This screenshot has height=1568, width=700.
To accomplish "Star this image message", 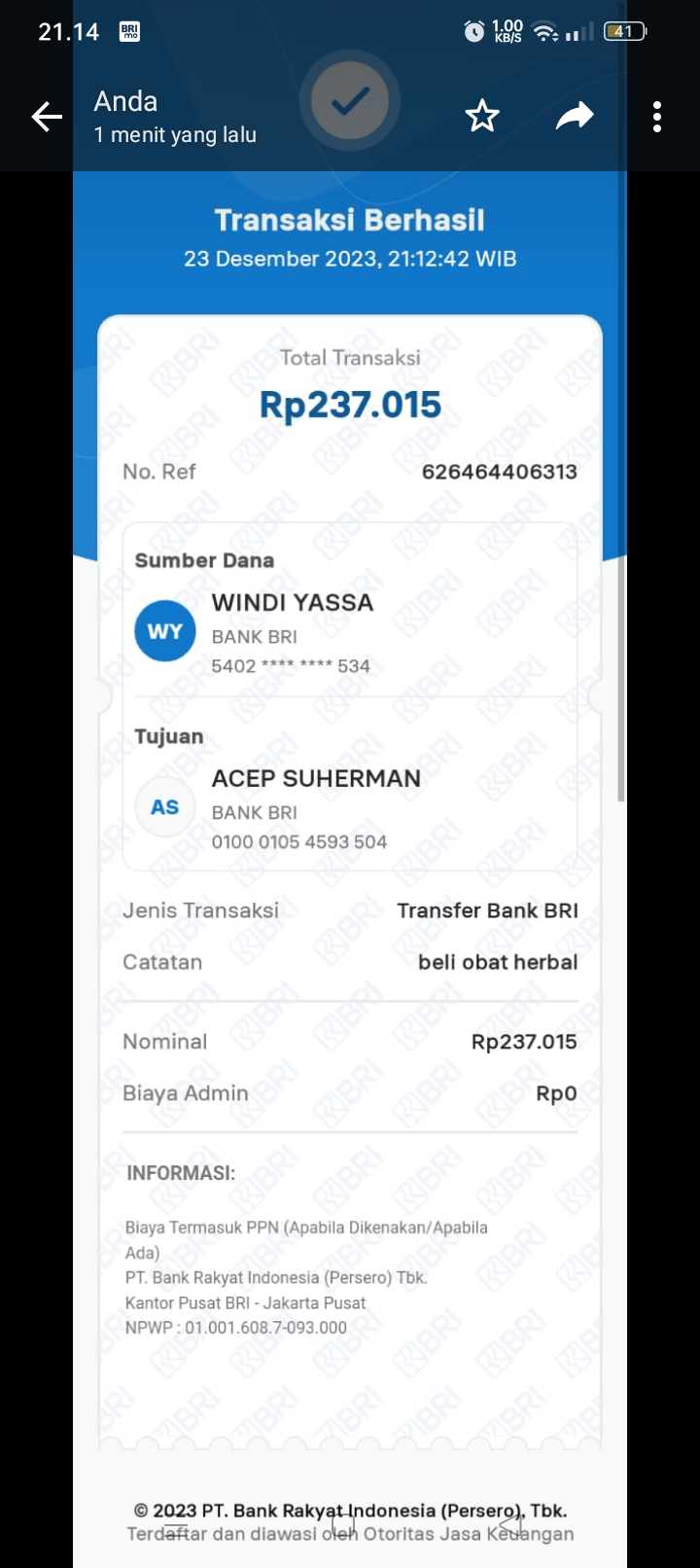I will (x=482, y=117).
